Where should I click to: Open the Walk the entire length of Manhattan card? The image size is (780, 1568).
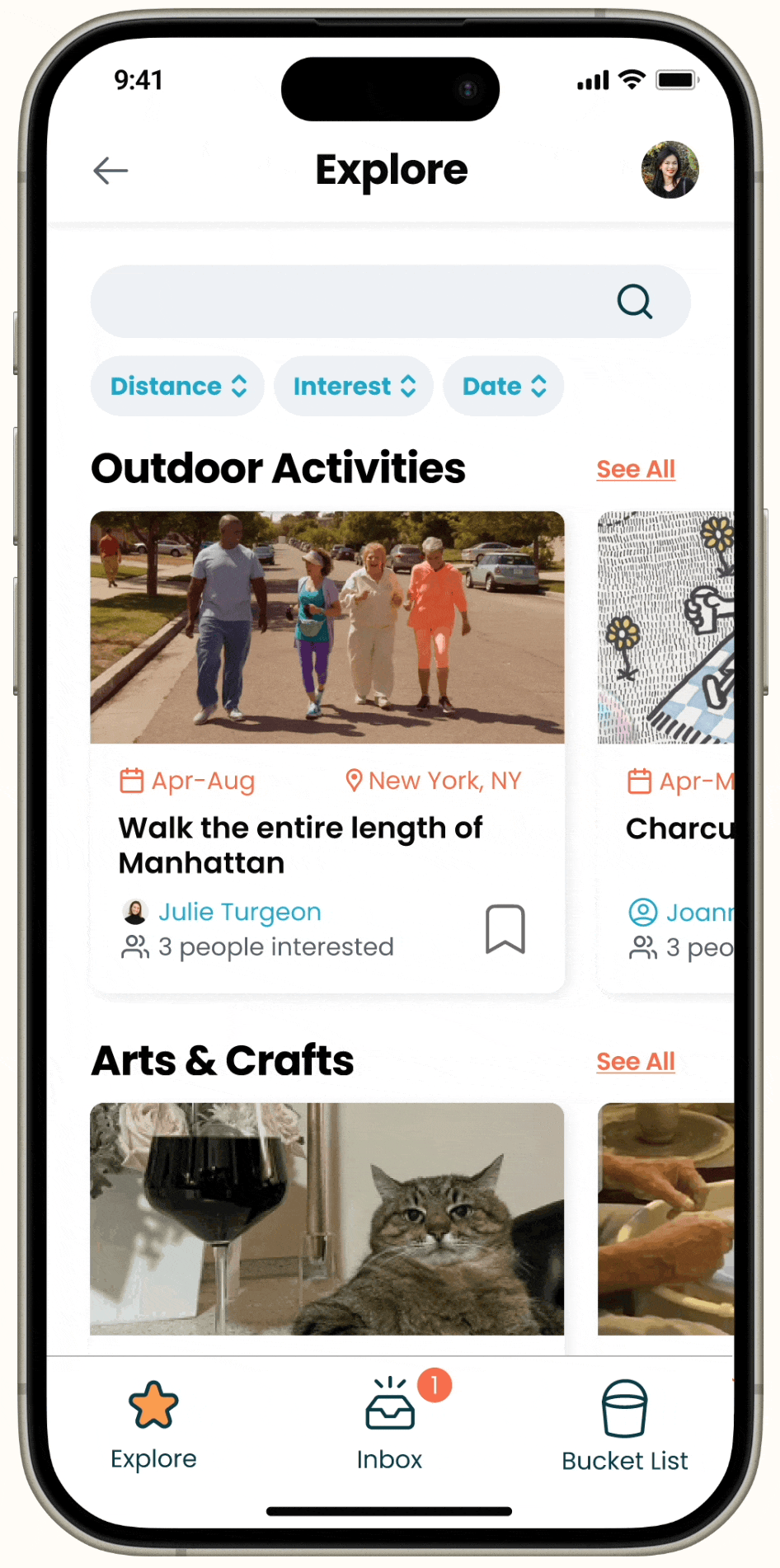pos(327,844)
